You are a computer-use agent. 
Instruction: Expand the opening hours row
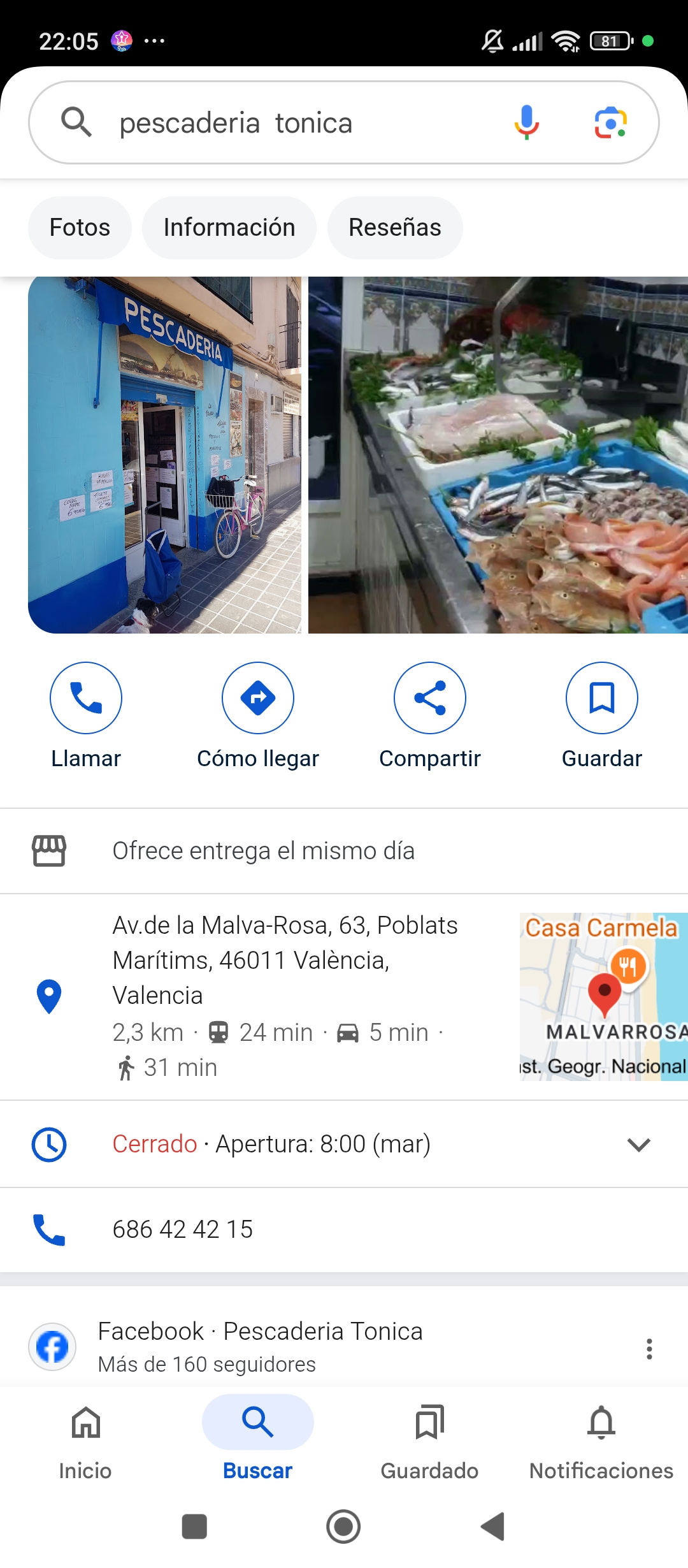[638, 1145]
